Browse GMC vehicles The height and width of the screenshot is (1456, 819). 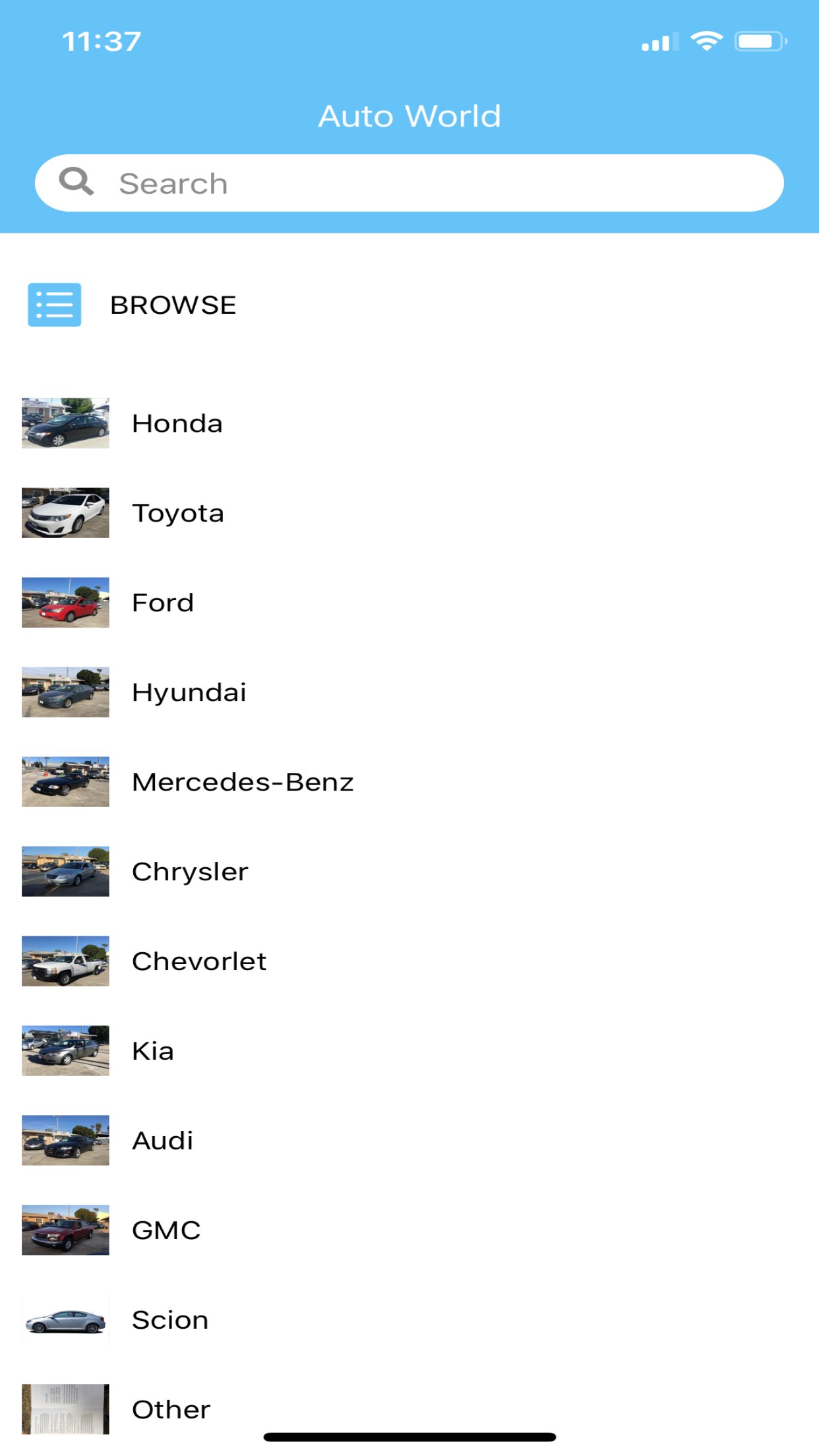pos(166,1230)
